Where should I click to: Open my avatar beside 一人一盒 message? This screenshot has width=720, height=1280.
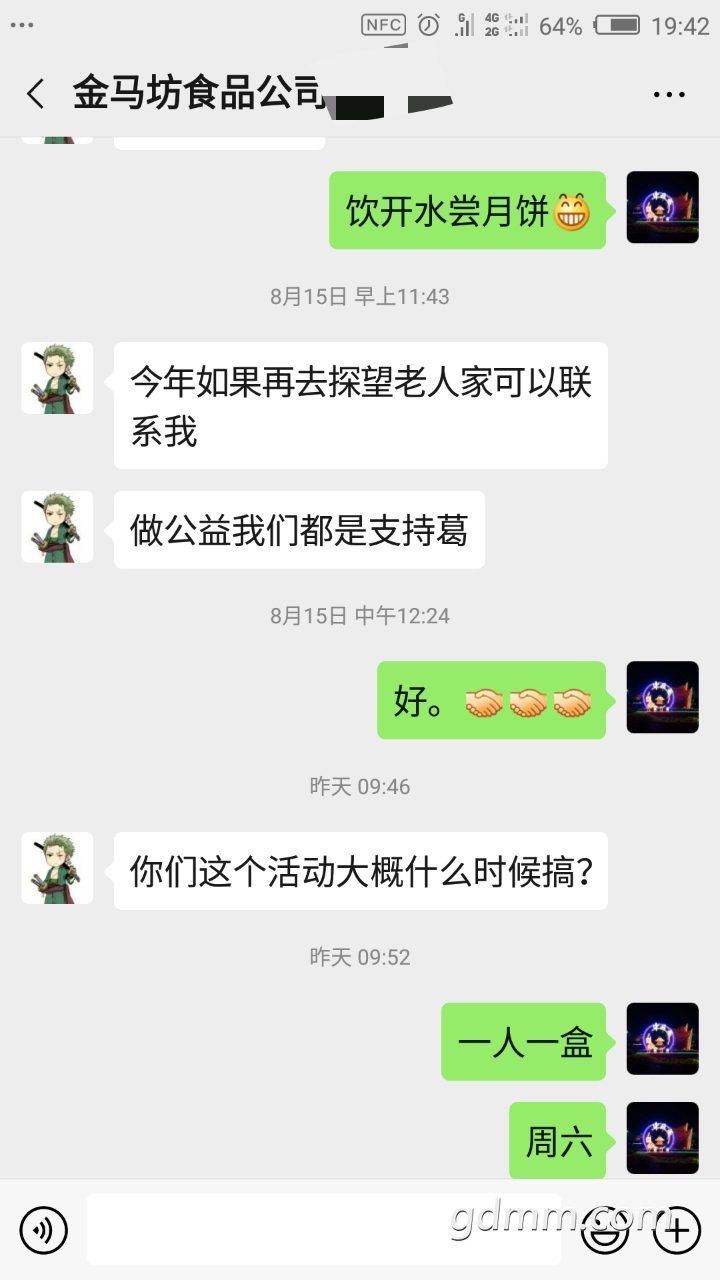pyautogui.click(x=662, y=1039)
